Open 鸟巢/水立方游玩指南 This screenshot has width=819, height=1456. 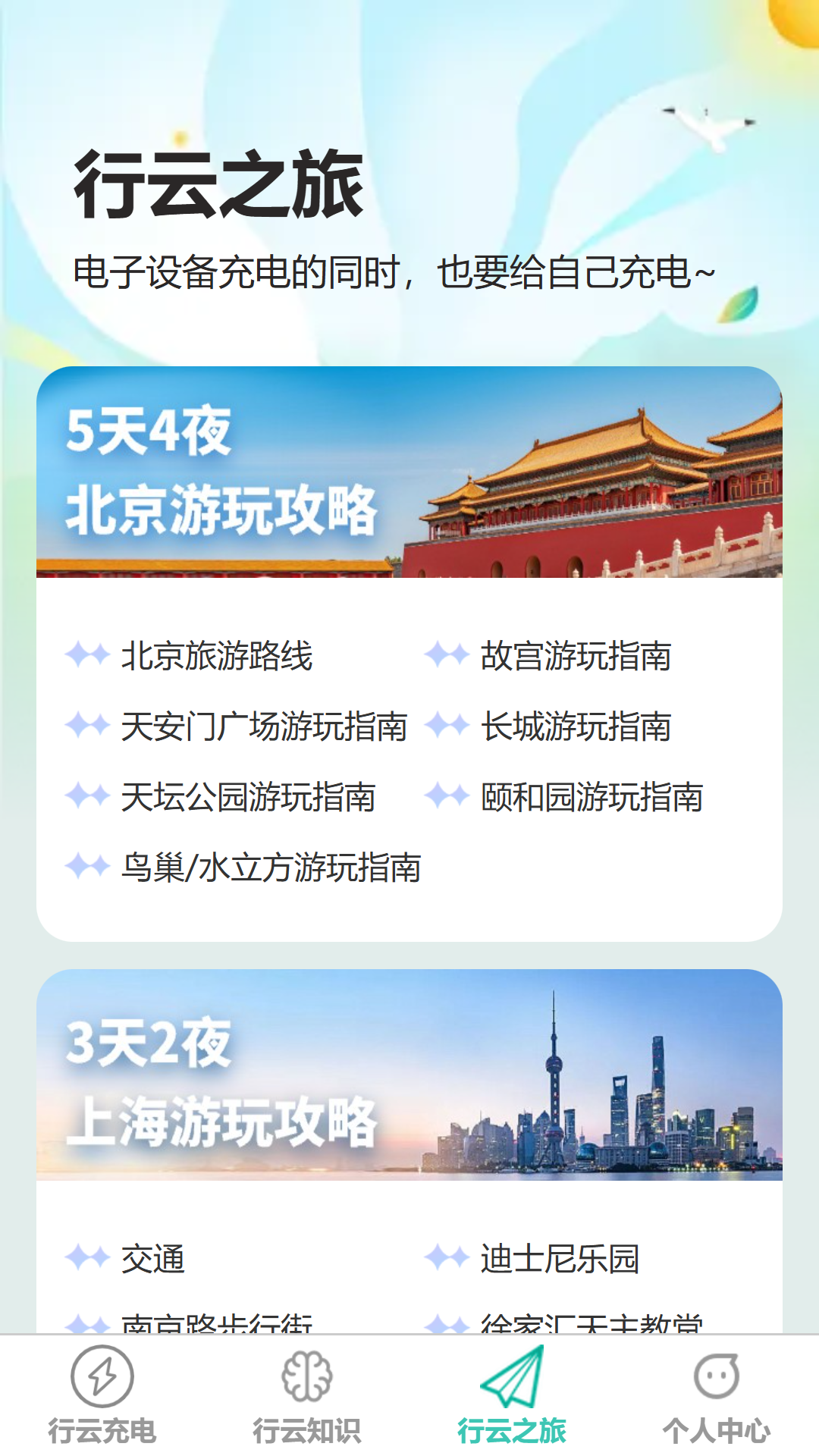tap(271, 868)
